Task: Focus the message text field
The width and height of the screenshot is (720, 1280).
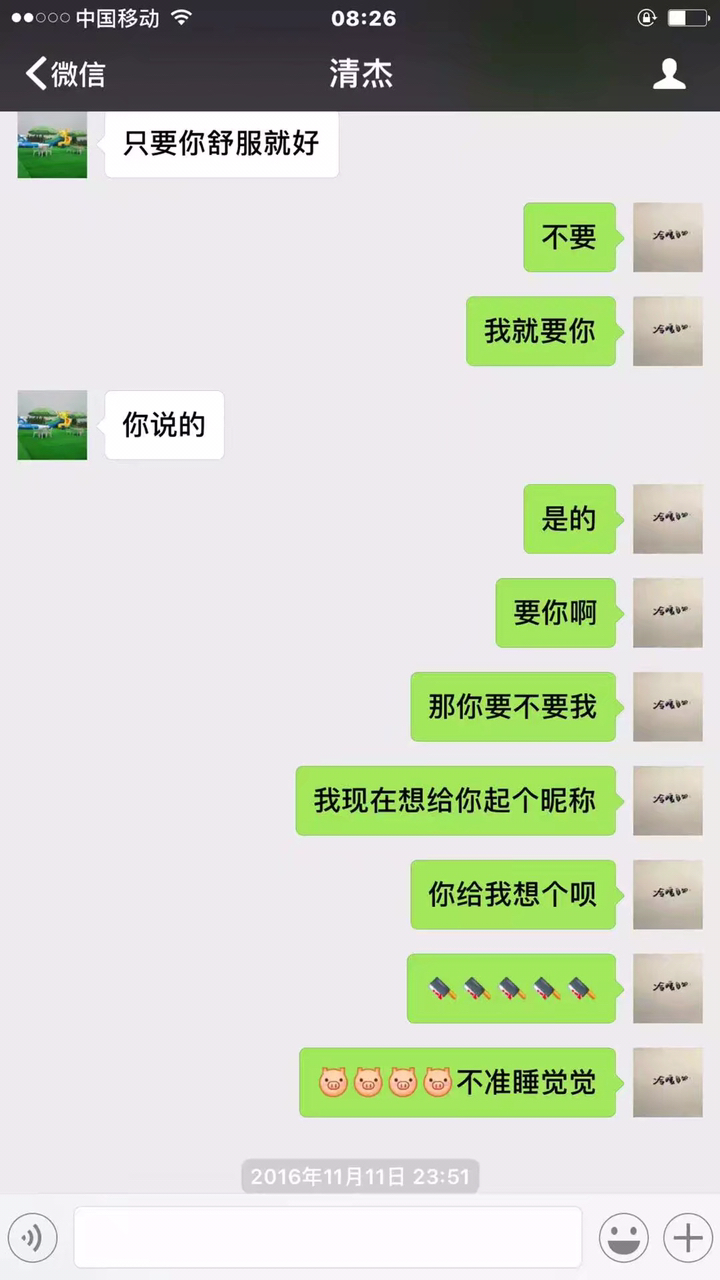Action: (x=327, y=1238)
